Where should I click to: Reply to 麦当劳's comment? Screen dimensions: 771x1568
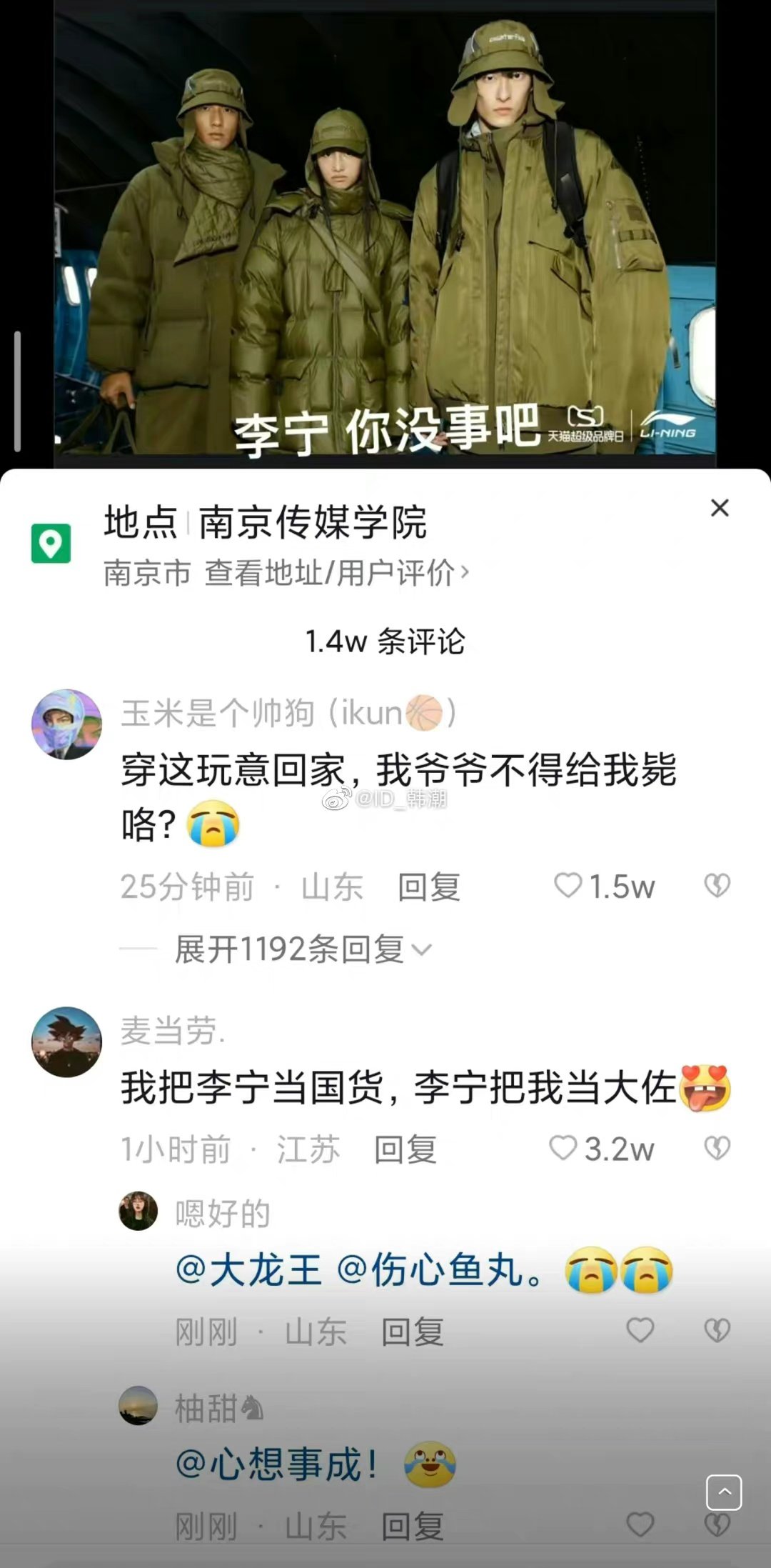pyautogui.click(x=405, y=1149)
